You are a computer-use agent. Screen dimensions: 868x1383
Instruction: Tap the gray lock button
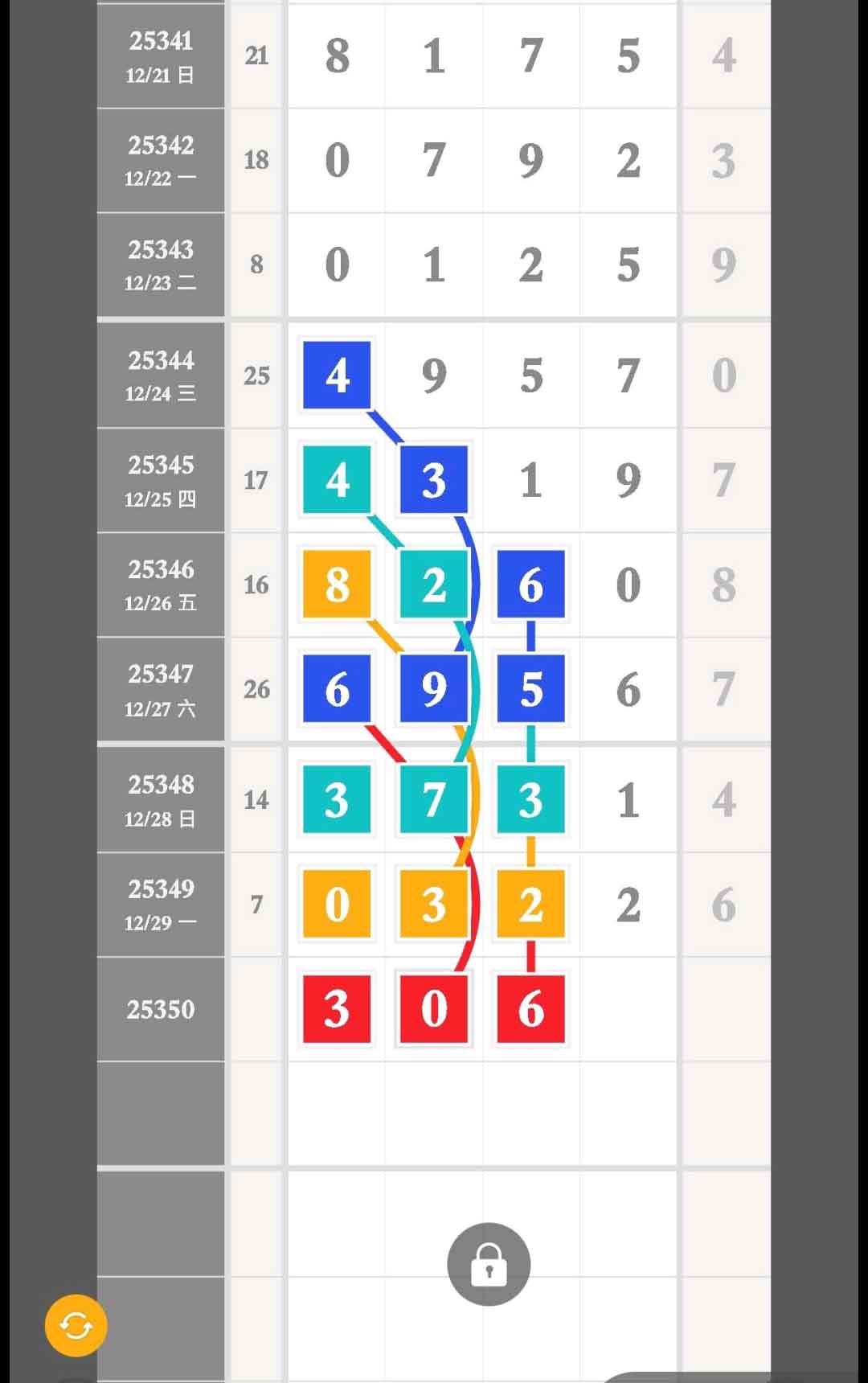[489, 1264]
